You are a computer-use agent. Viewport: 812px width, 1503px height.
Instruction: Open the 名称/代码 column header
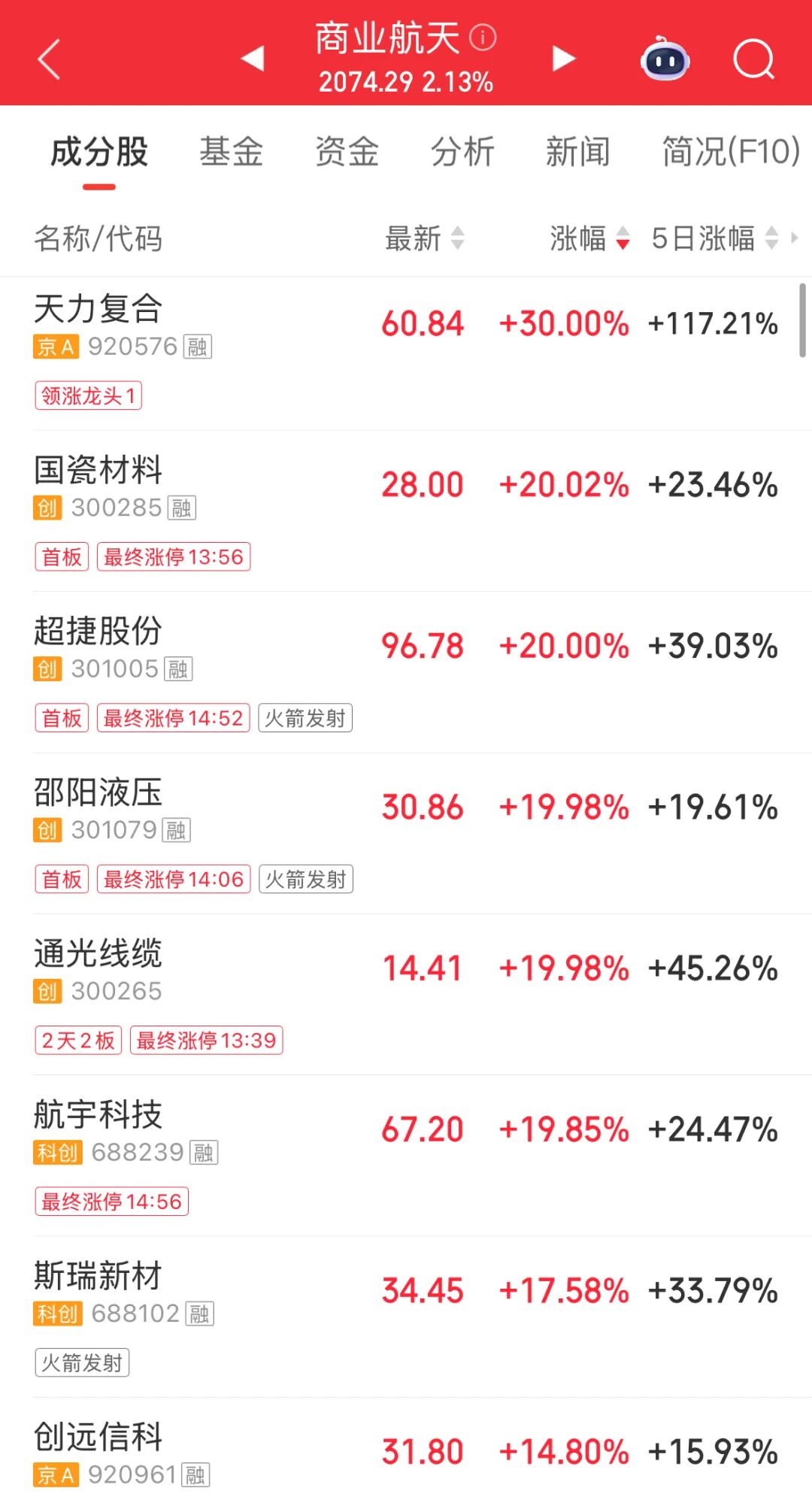tap(98, 238)
